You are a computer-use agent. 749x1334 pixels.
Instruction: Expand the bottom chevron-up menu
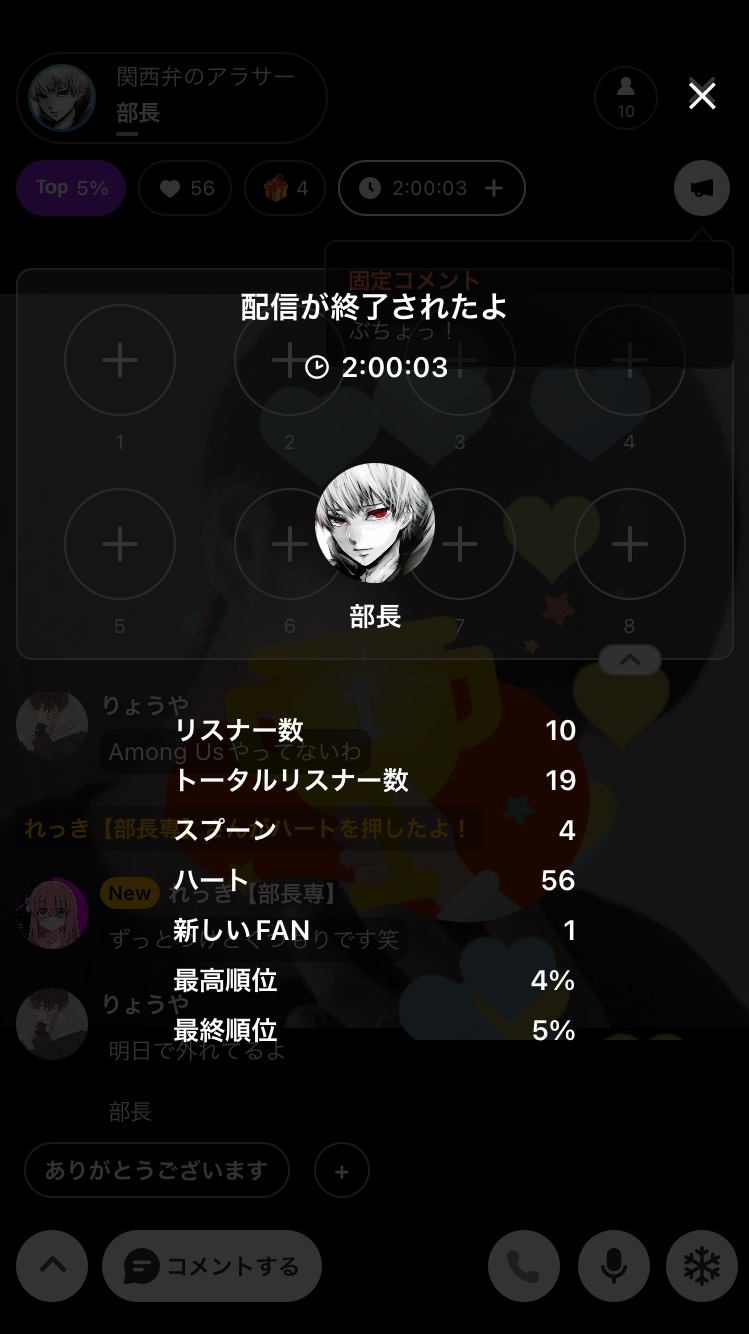coord(52,1266)
